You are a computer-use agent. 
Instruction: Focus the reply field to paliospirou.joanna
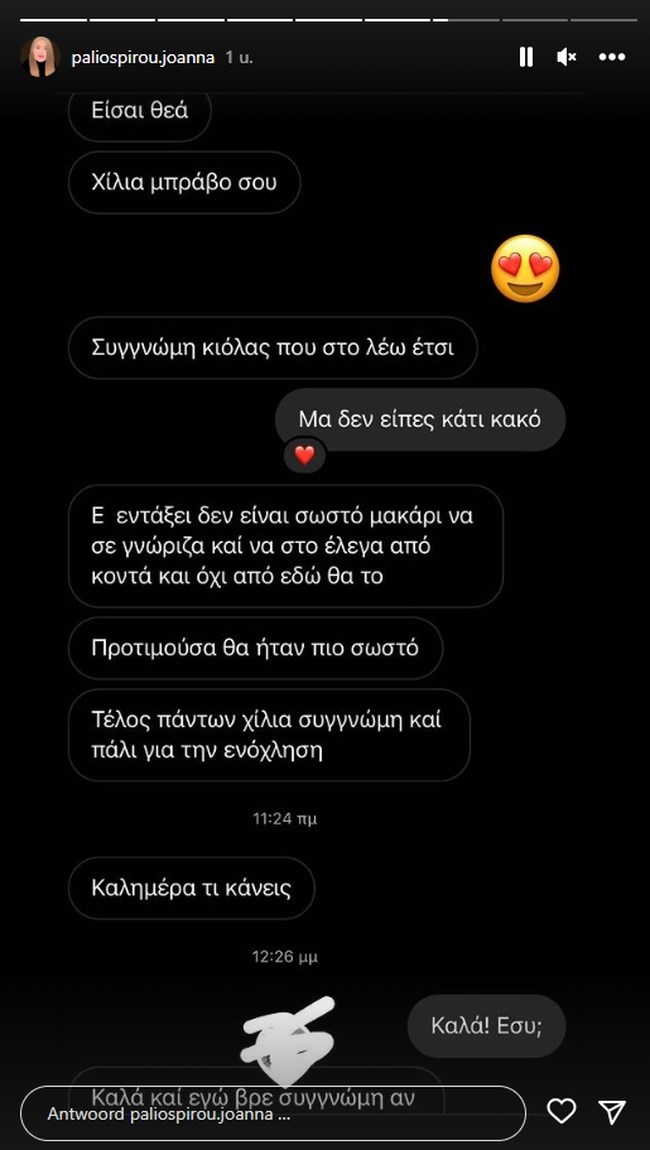pos(272,1114)
